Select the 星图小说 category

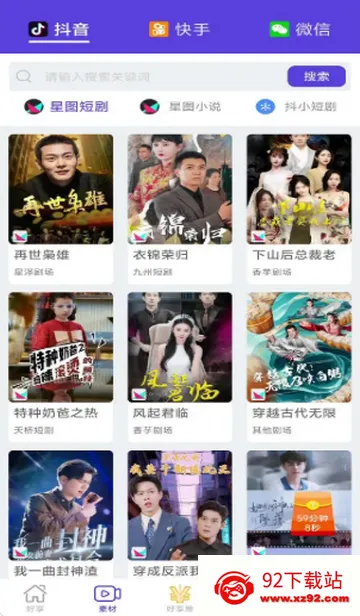pyautogui.click(x=180, y=106)
